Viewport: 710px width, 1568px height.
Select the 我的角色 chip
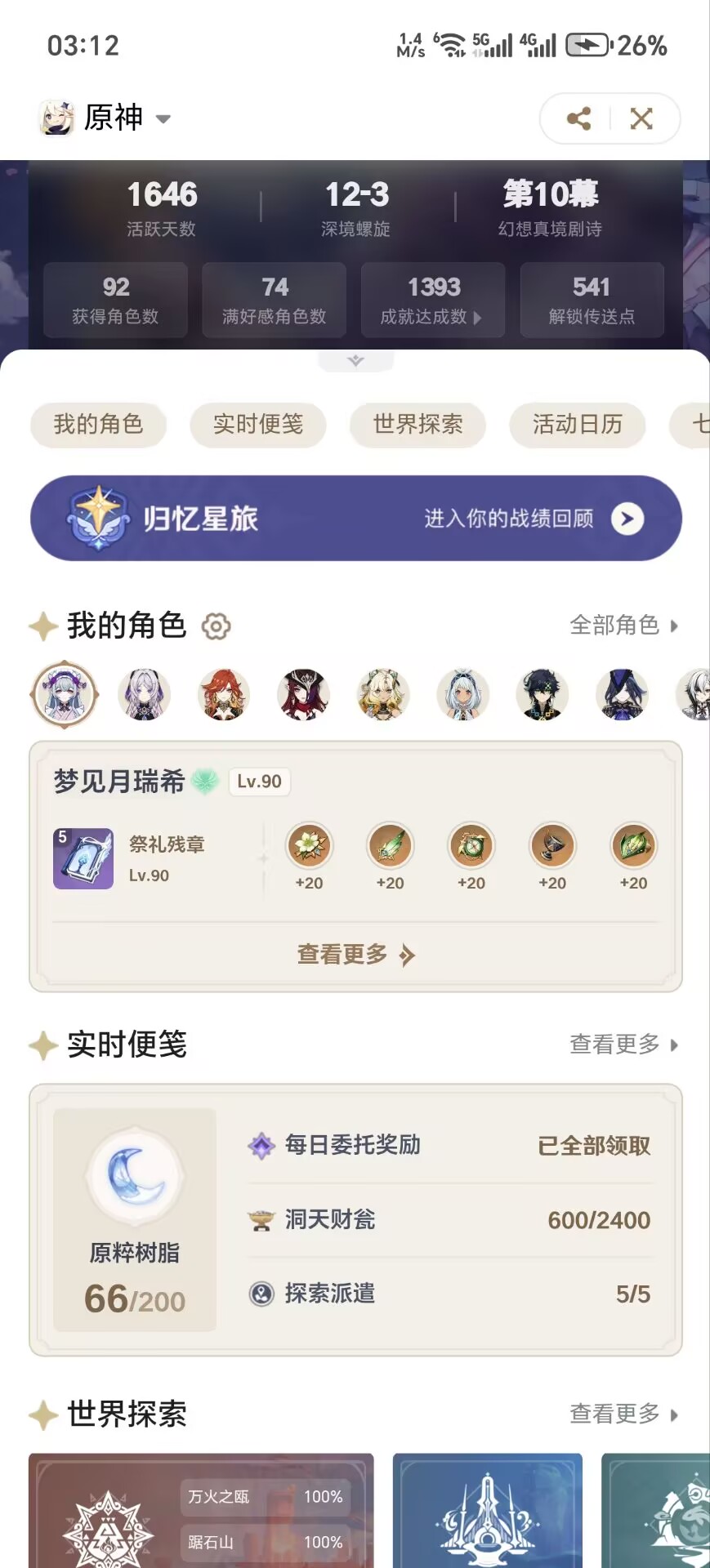98,424
